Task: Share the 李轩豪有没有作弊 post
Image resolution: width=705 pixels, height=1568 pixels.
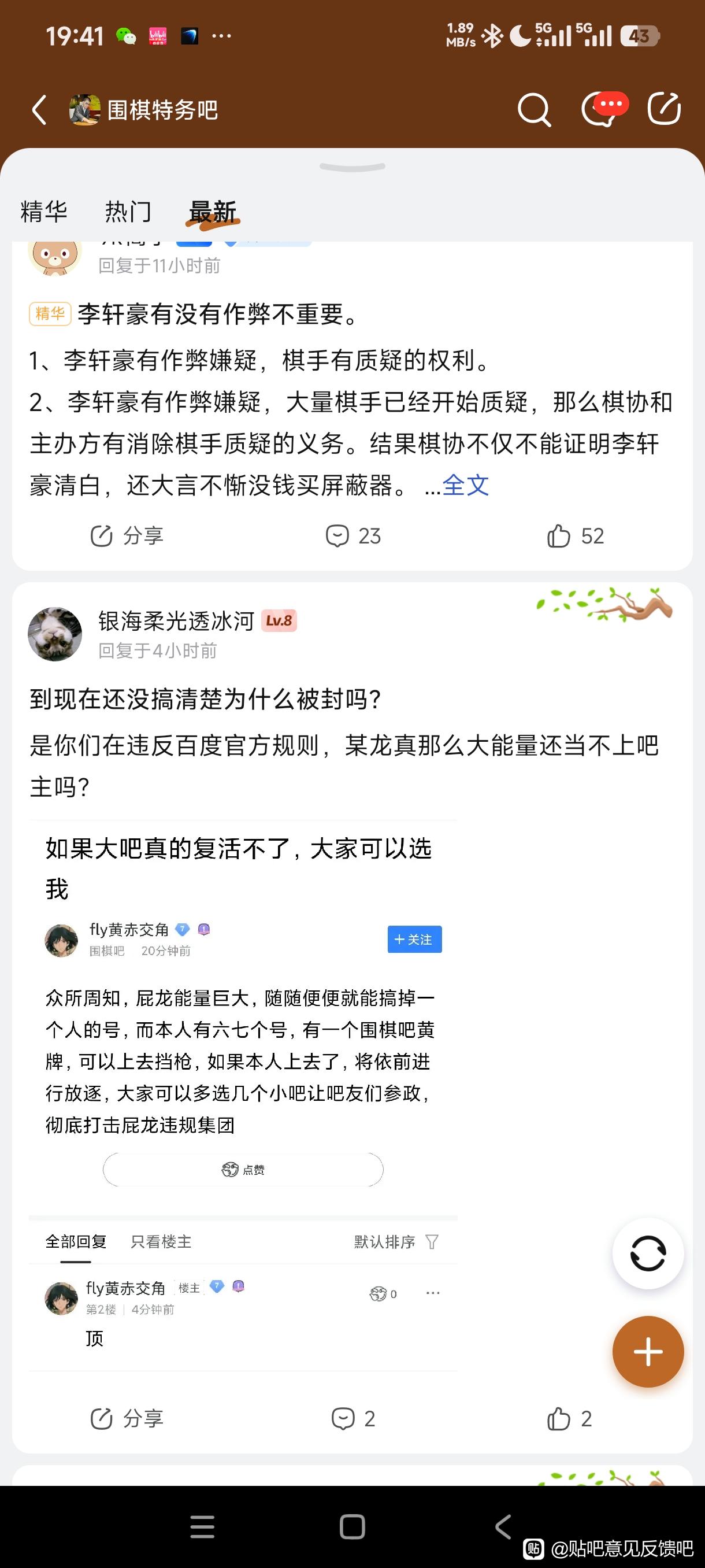Action: tap(127, 537)
